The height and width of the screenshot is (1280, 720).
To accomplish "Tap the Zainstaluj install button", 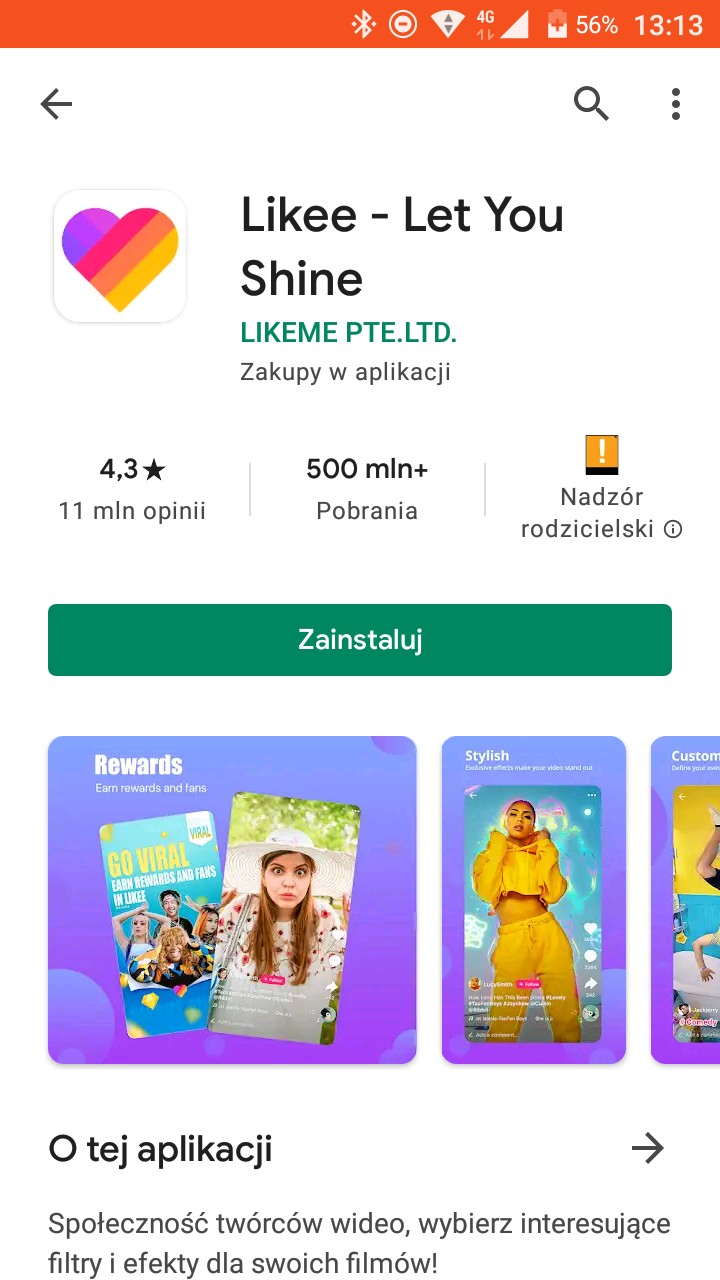I will click(360, 640).
